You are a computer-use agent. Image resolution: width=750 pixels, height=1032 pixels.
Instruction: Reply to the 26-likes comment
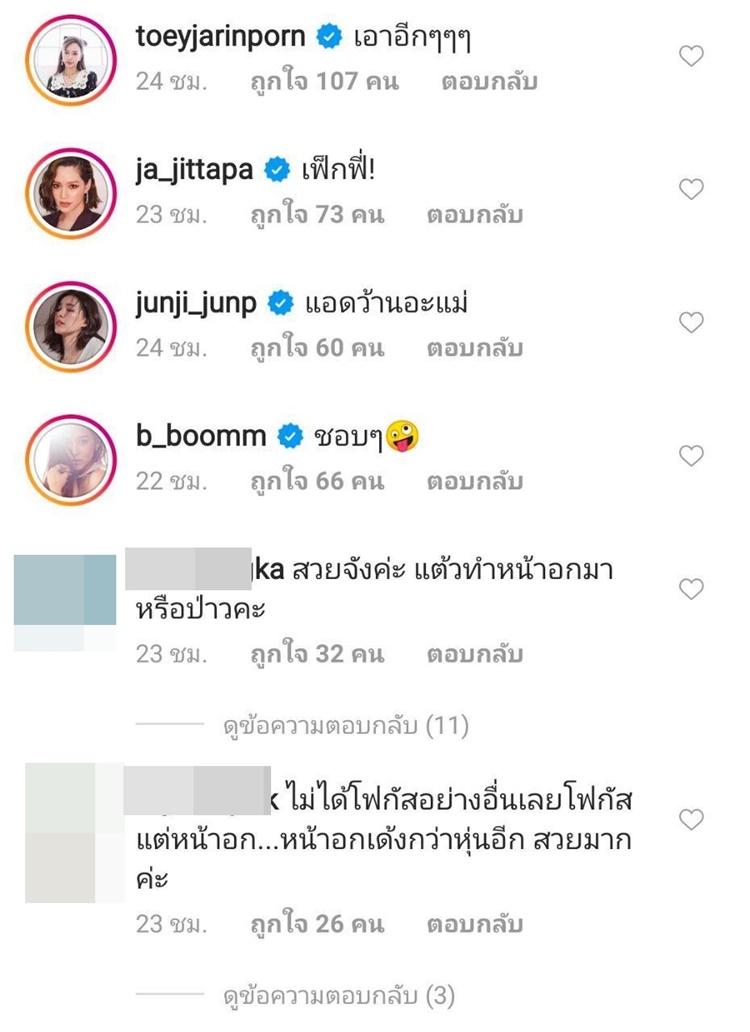[x=475, y=924]
